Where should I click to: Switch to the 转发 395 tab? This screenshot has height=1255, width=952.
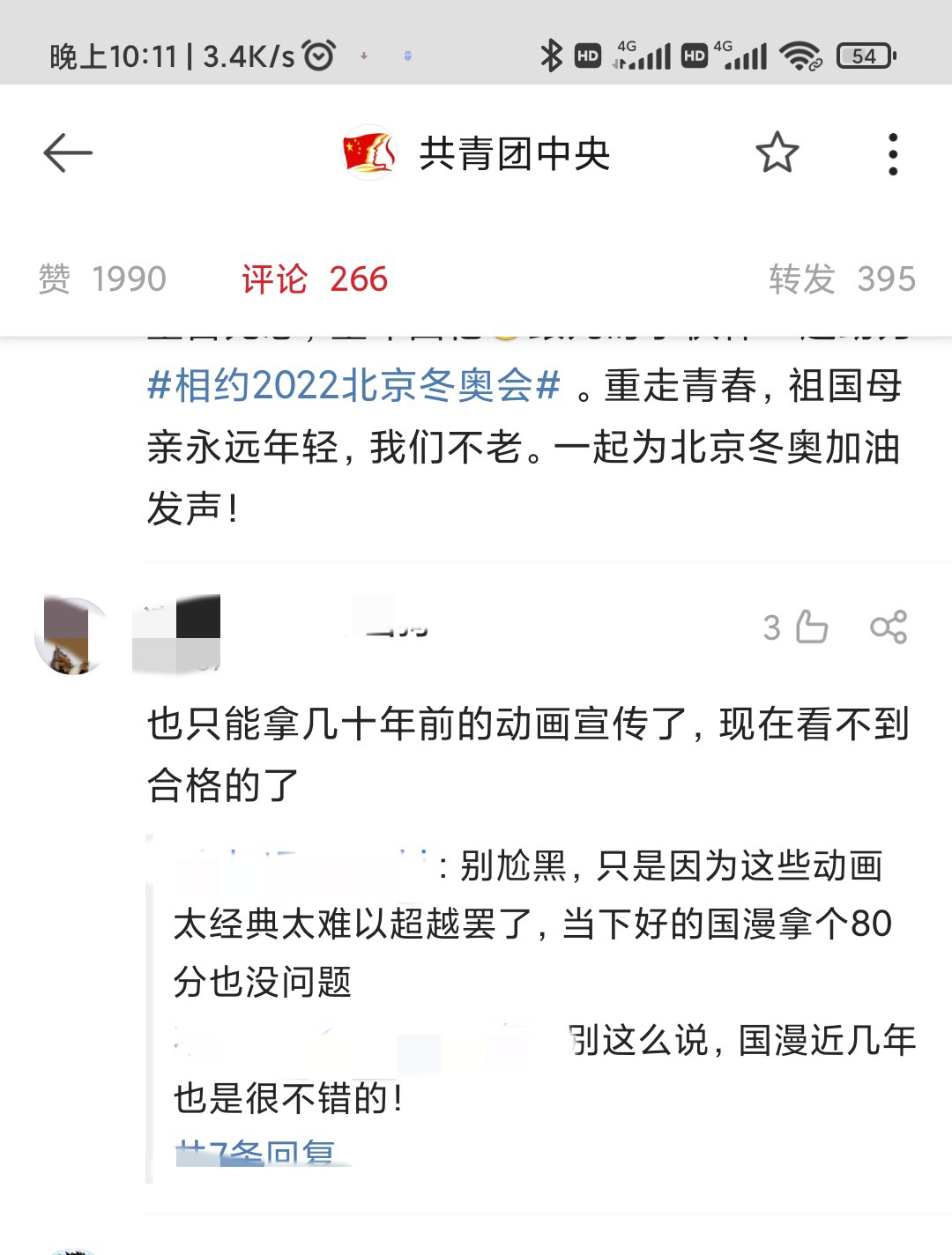pyautogui.click(x=842, y=279)
